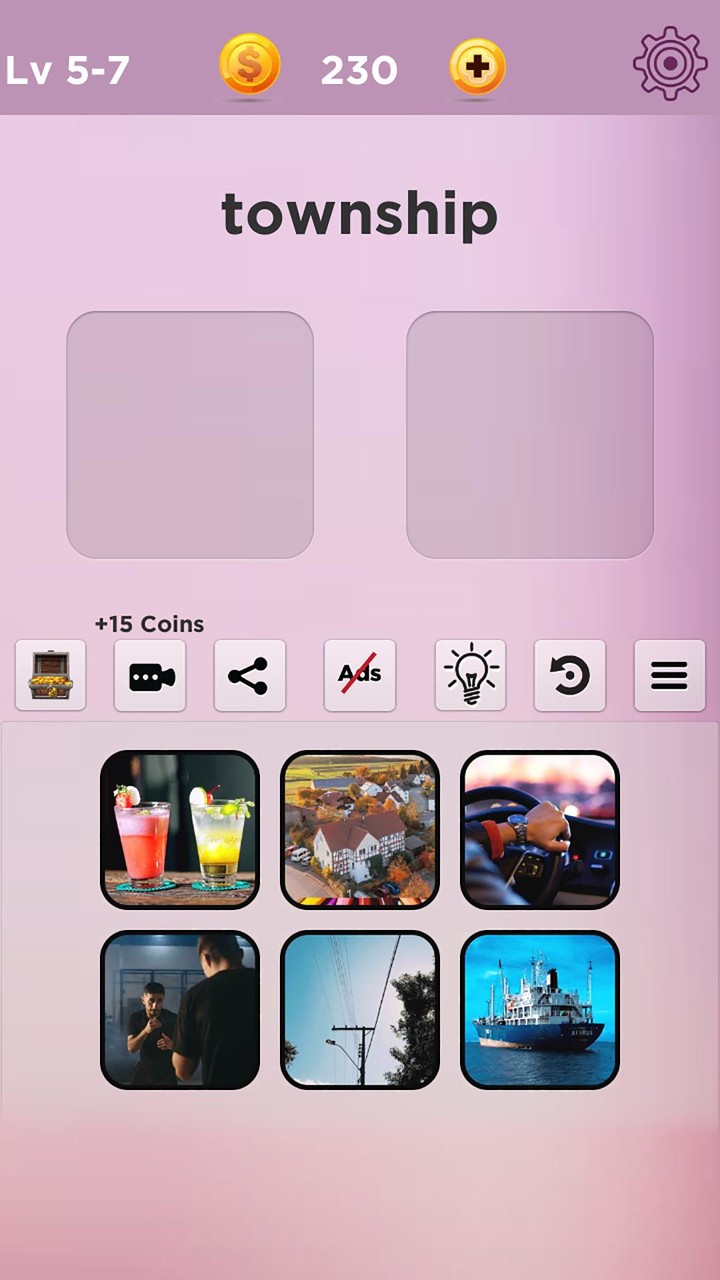Add more coins with the plus coin
Image resolution: width=720 pixels, height=1280 pixels.
click(x=477, y=67)
